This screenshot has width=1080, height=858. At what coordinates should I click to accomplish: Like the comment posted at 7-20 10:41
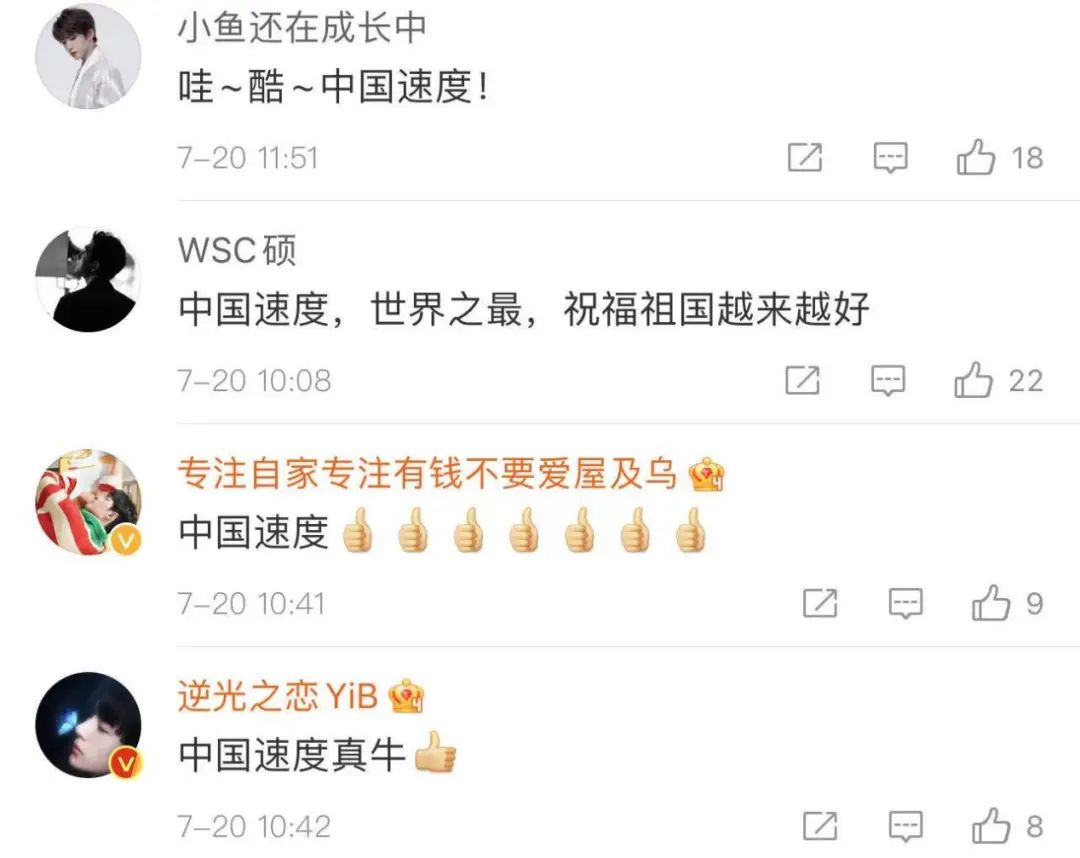[x=991, y=603]
